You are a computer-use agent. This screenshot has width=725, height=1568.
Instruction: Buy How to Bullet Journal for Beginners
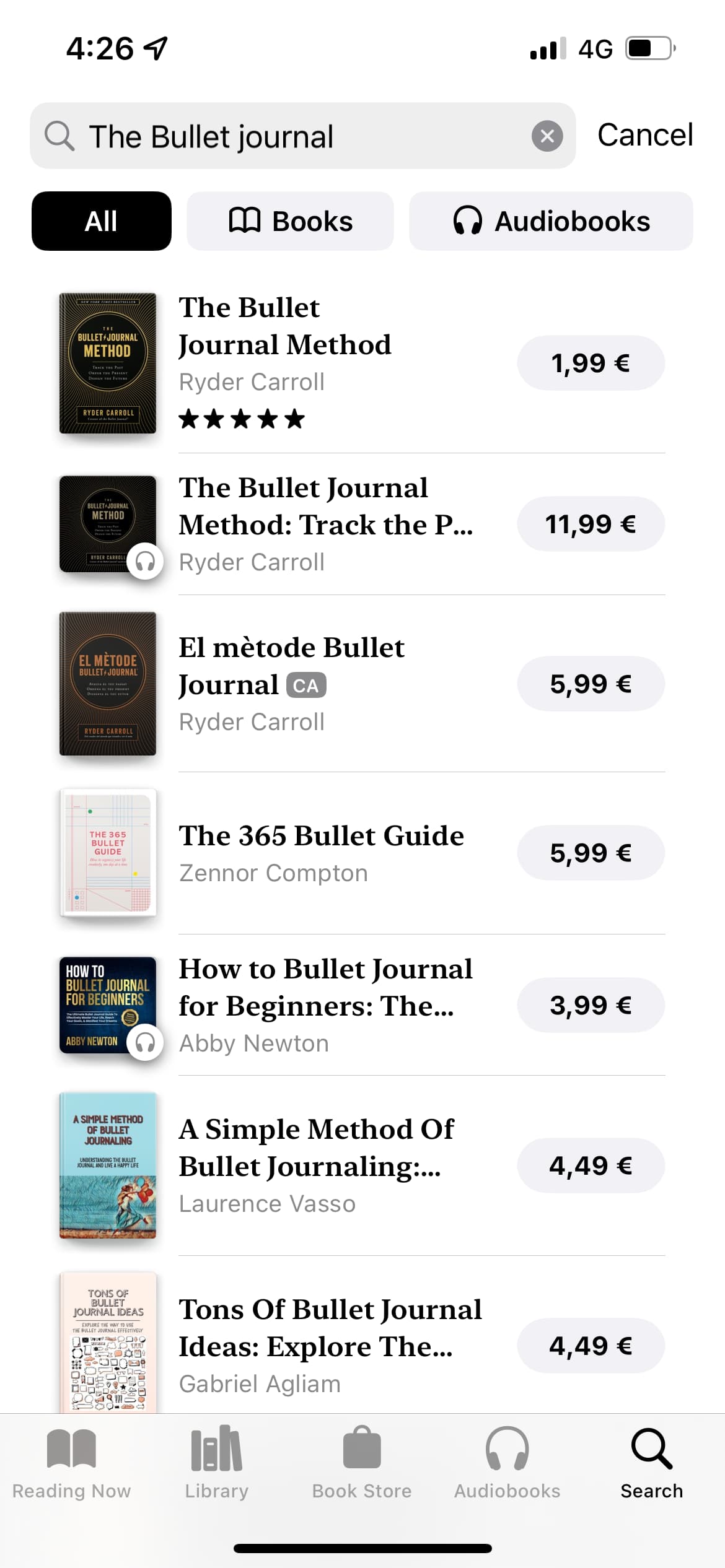pos(591,1005)
